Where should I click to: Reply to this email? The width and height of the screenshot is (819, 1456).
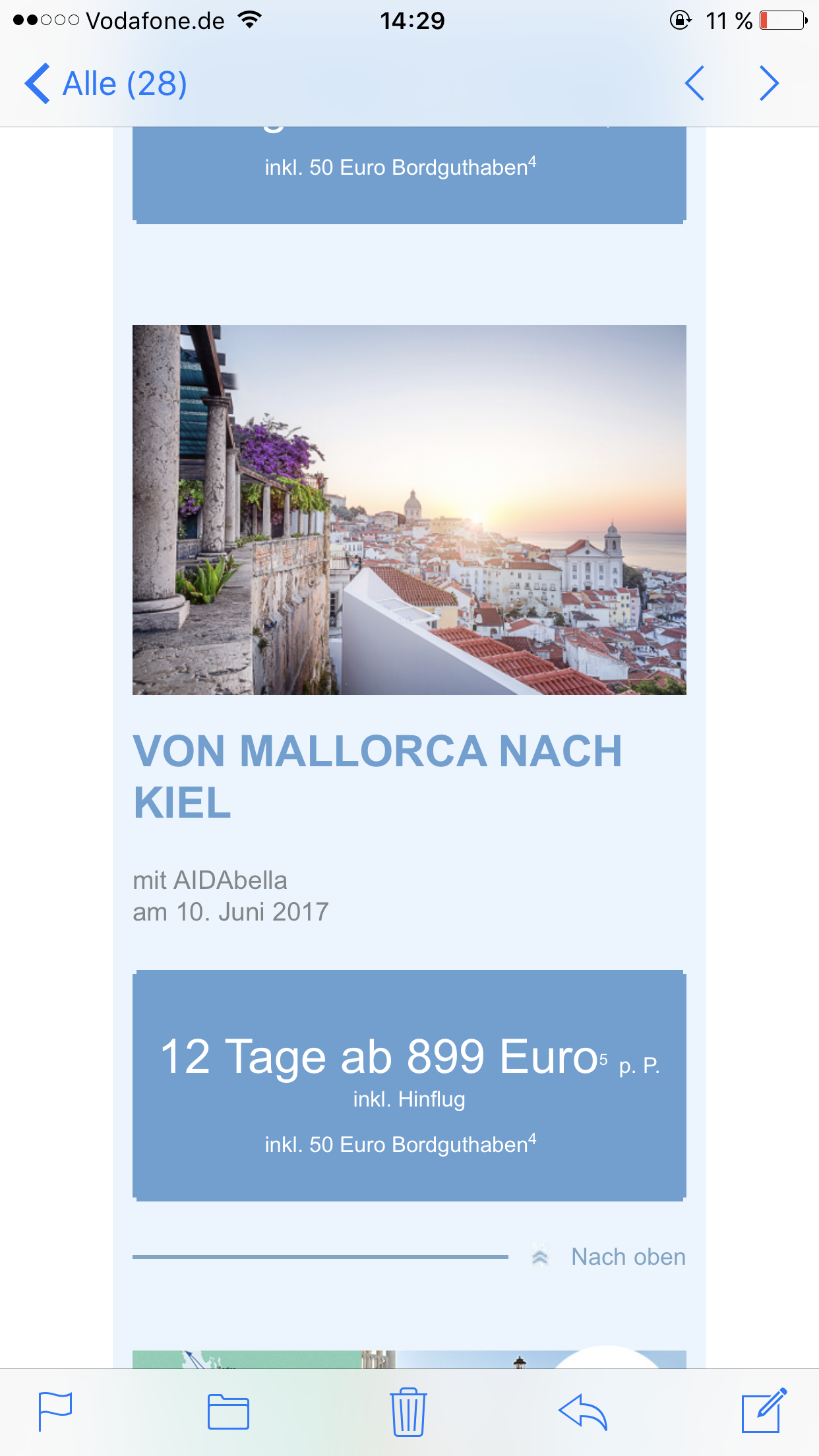pyautogui.click(x=583, y=1412)
